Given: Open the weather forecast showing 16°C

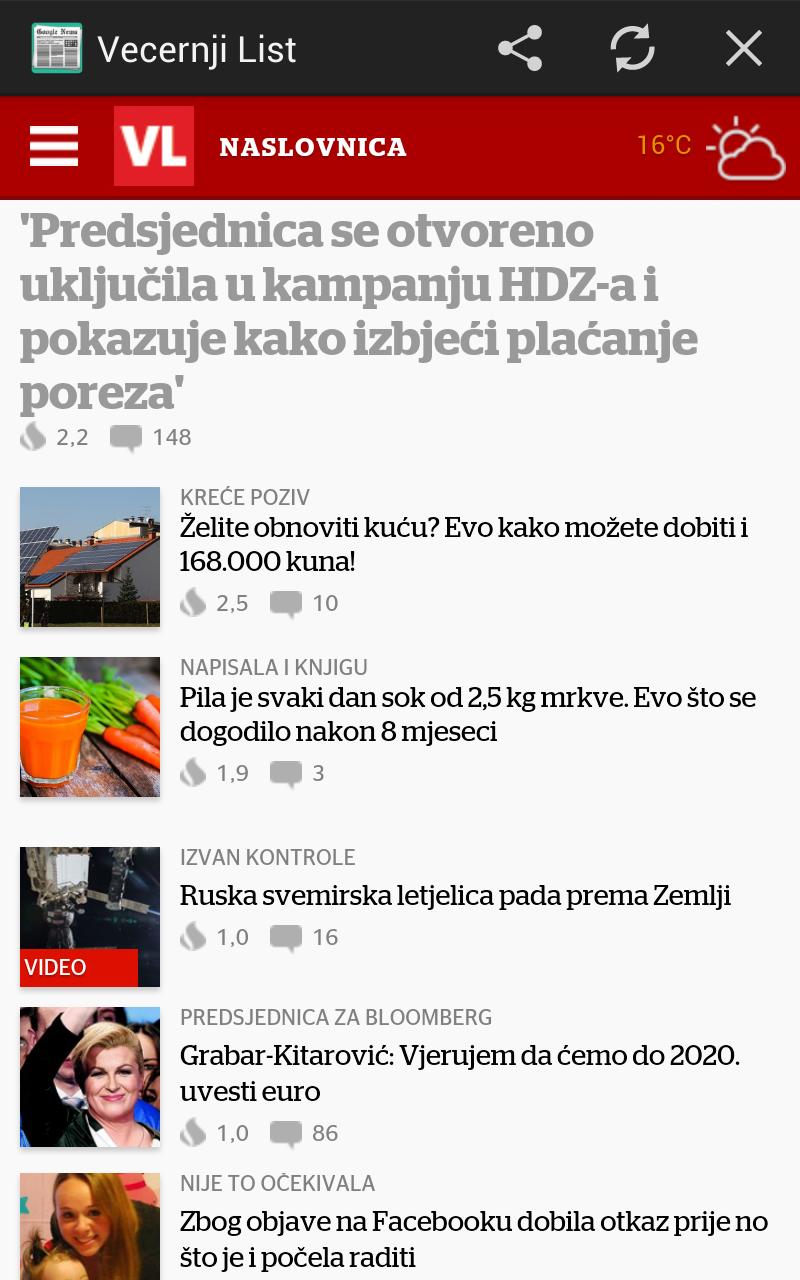Looking at the screenshot, I should (x=711, y=147).
